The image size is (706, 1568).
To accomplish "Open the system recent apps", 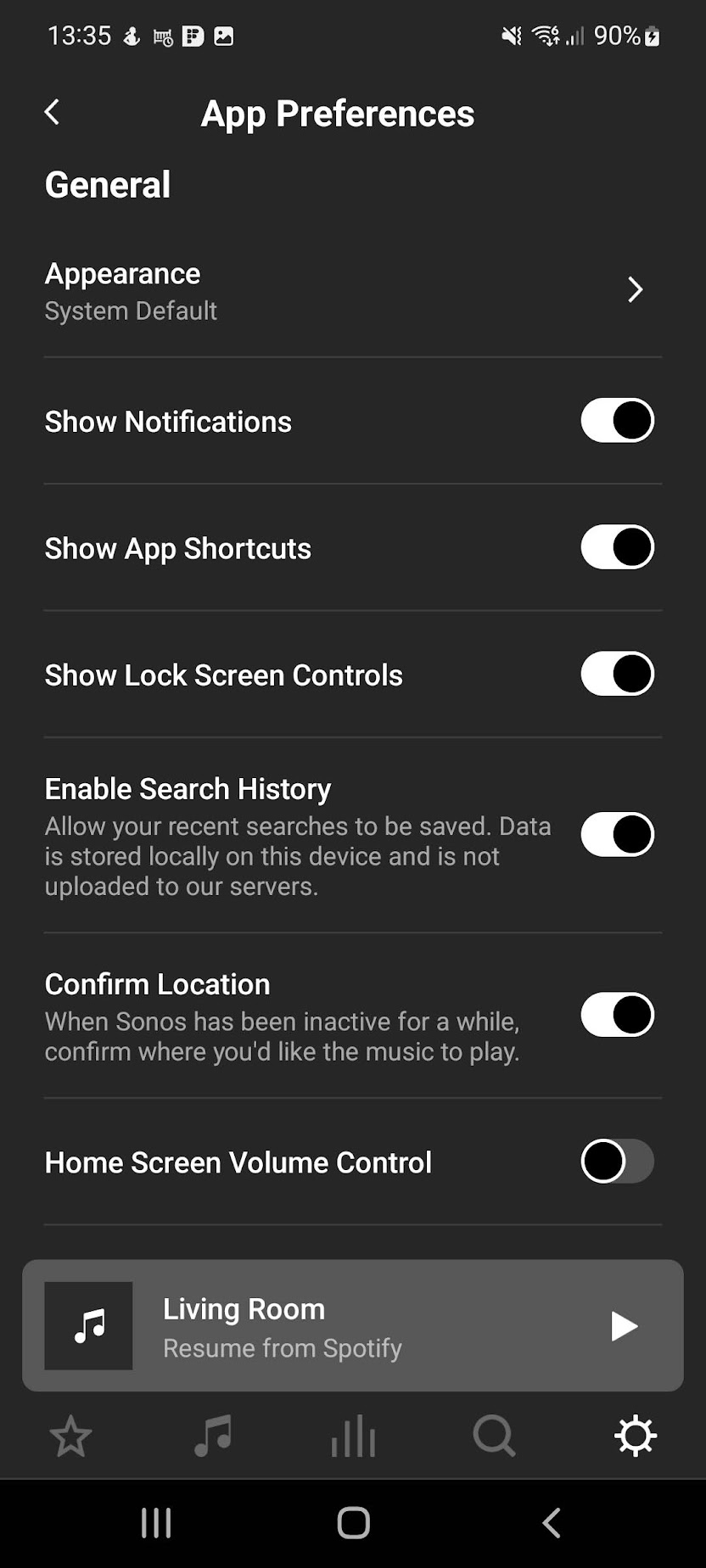I will [156, 1523].
